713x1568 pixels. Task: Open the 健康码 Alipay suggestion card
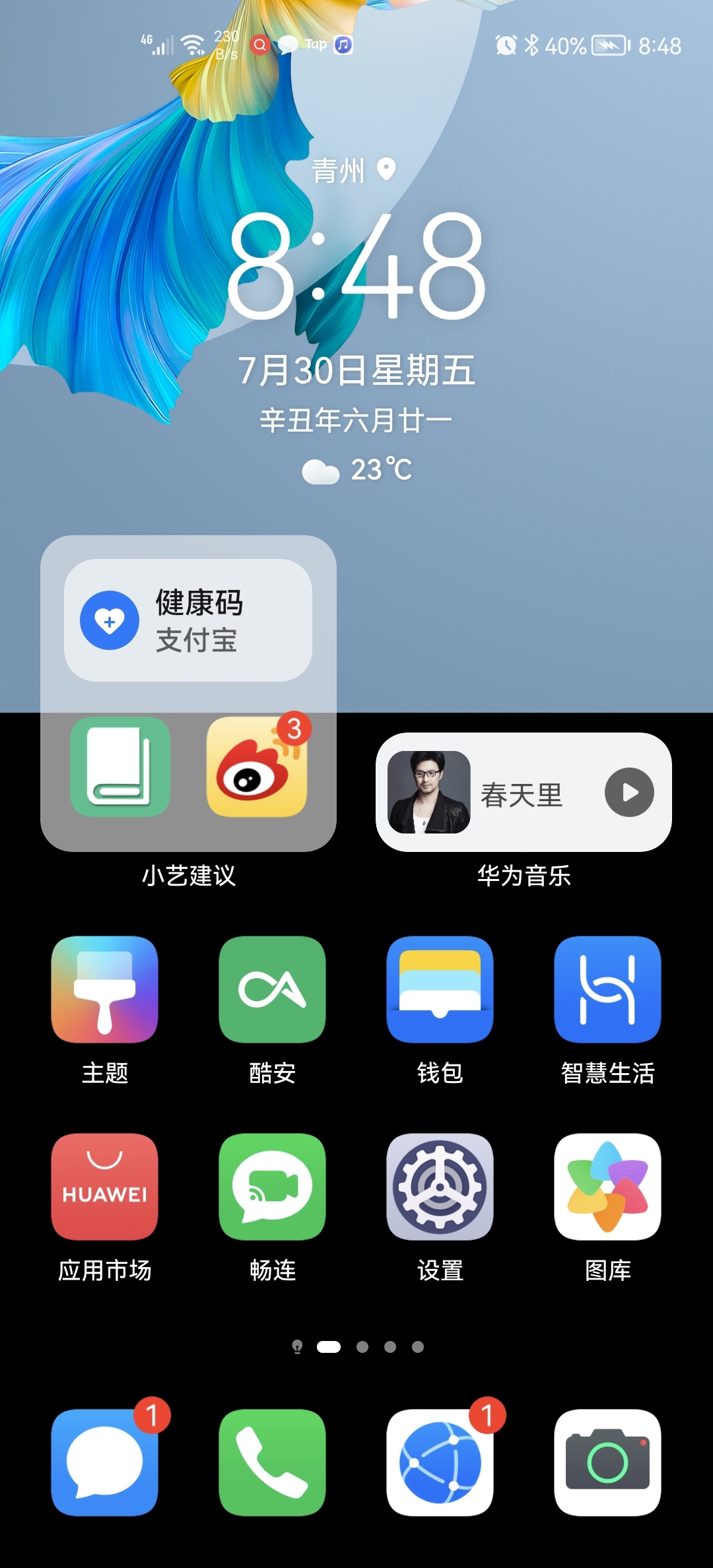[x=188, y=620]
